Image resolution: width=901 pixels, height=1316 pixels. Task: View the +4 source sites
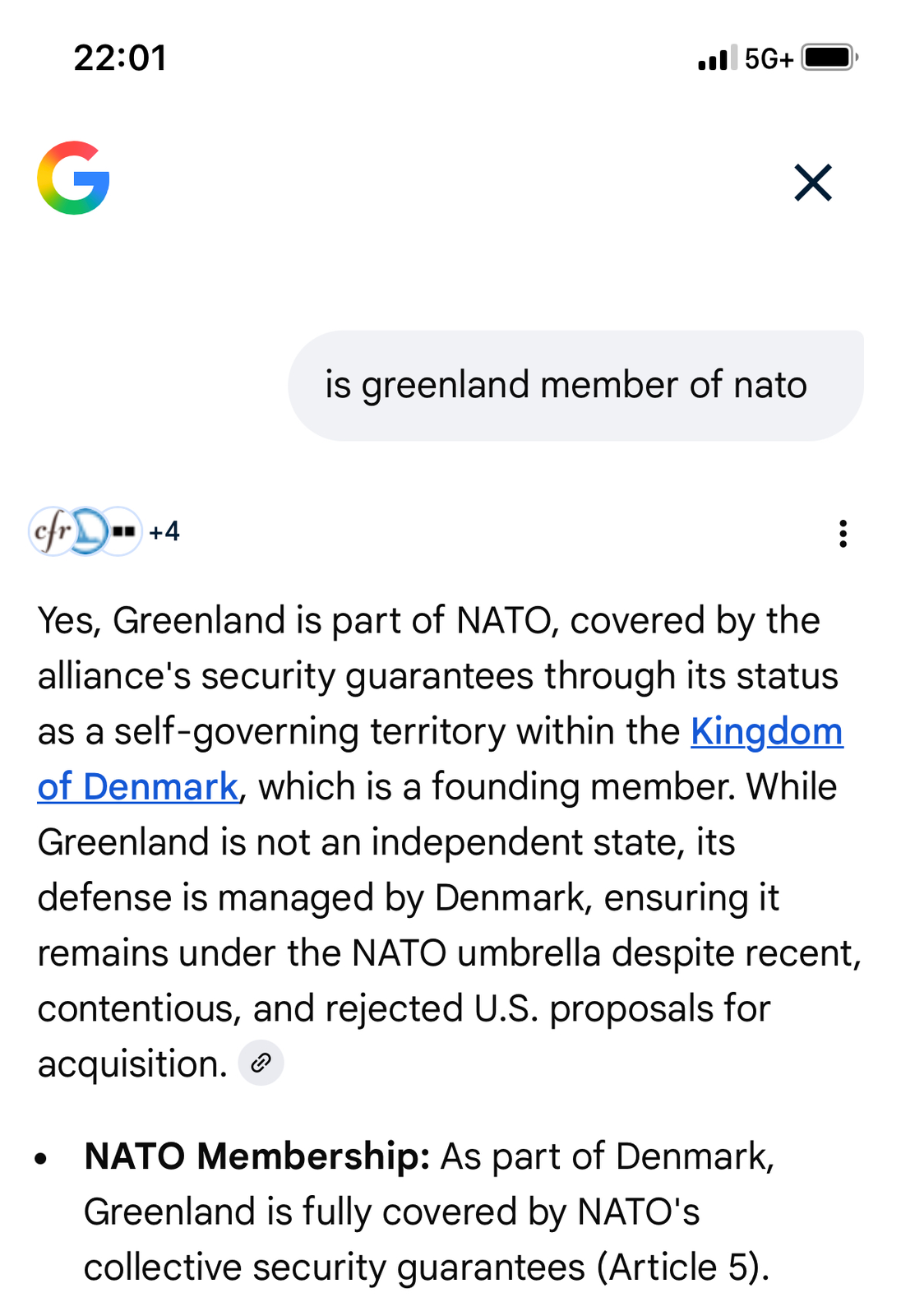pyautogui.click(x=164, y=531)
